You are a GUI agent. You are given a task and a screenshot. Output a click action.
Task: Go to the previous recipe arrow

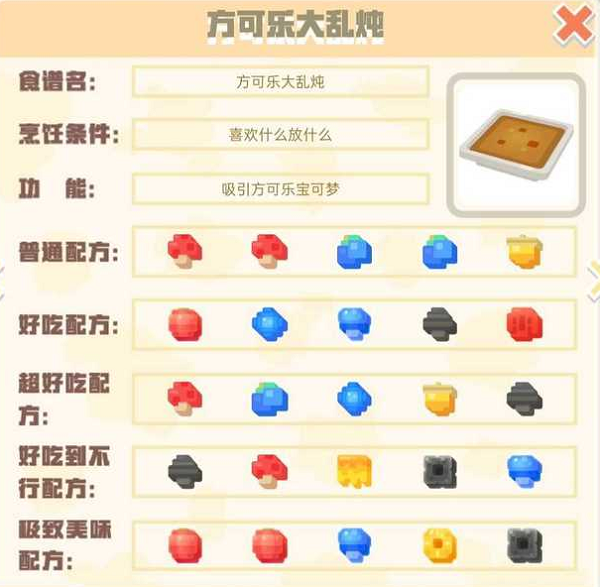pyautogui.click(x=4, y=271)
